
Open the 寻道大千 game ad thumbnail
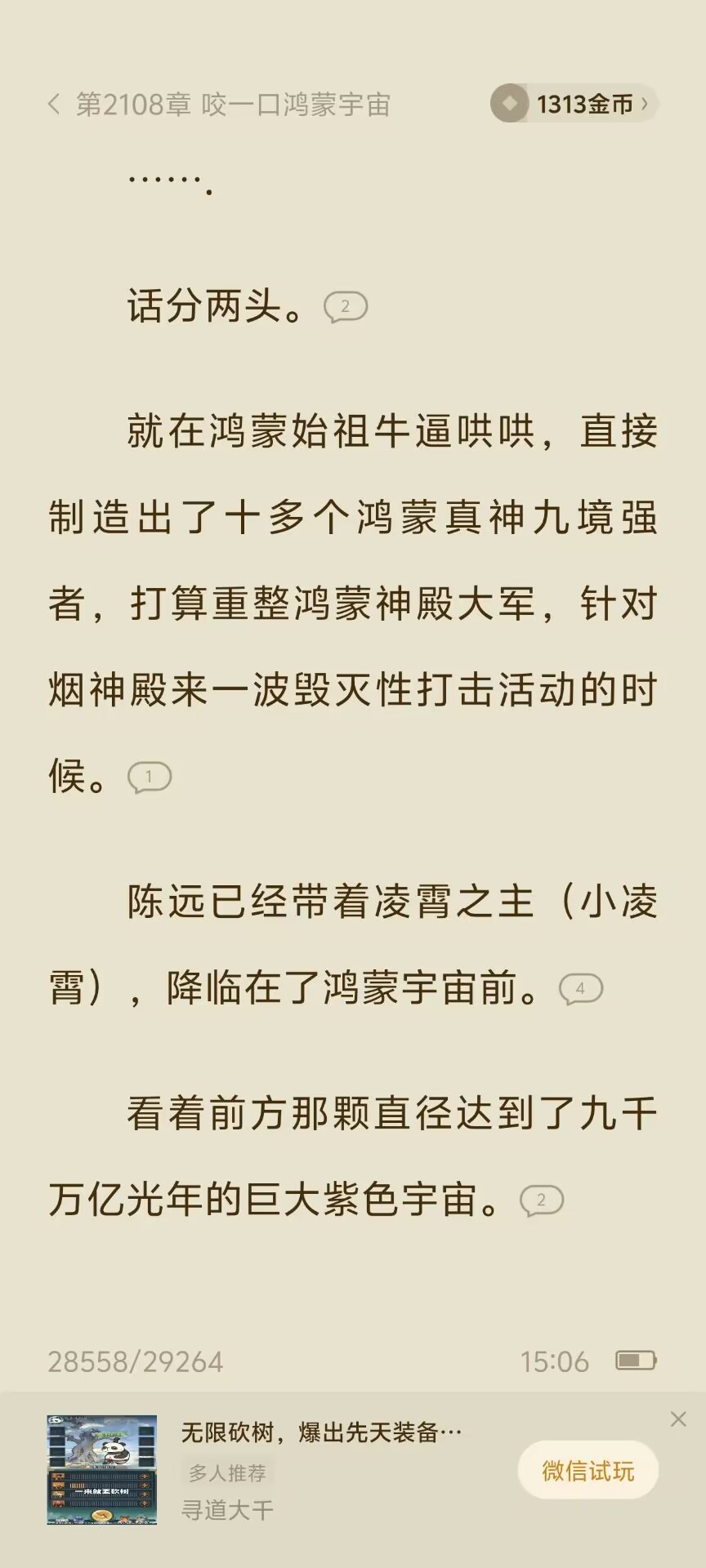tap(102, 1470)
